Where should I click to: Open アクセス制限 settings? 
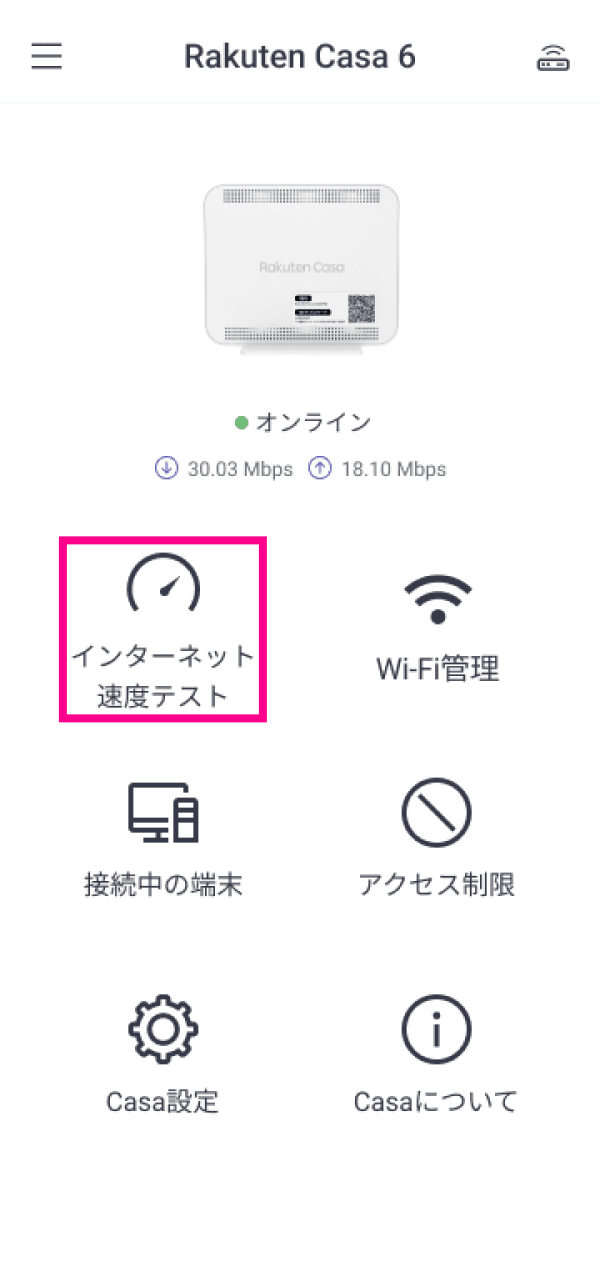pos(437,838)
